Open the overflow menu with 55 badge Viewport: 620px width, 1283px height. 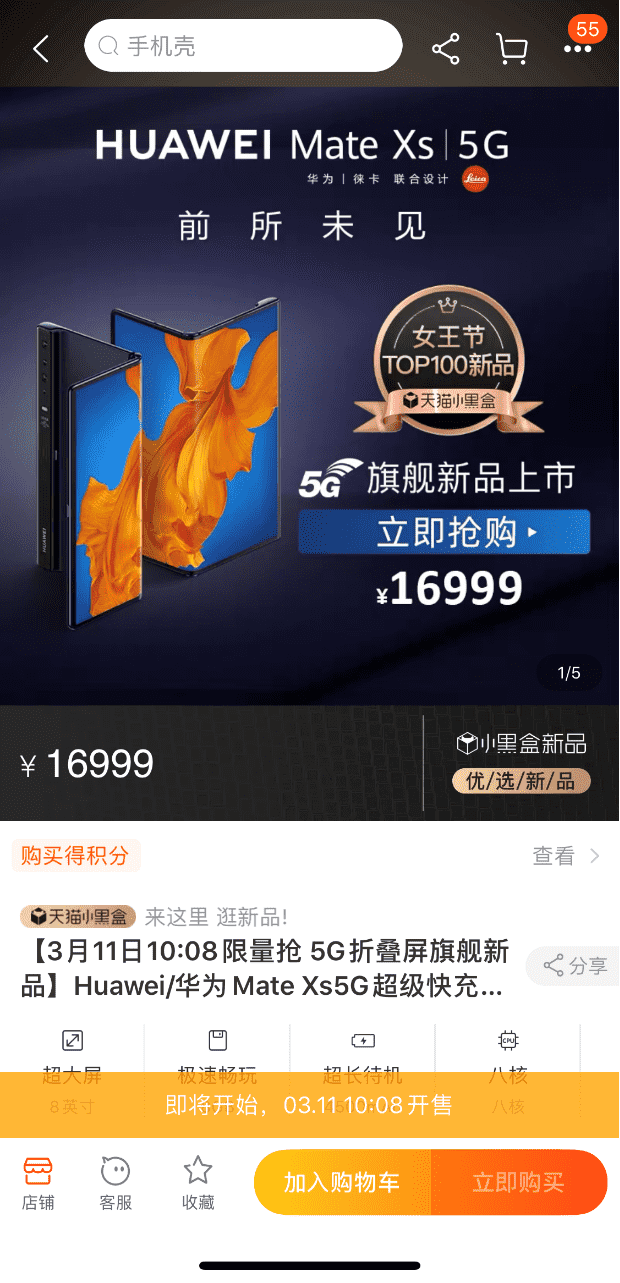[x=578, y=47]
